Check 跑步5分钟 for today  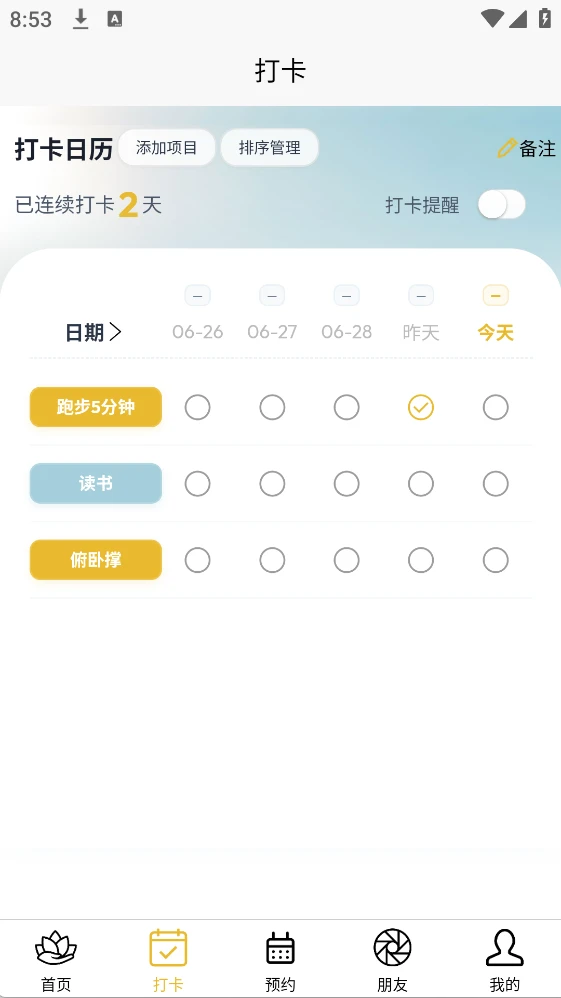coord(495,407)
